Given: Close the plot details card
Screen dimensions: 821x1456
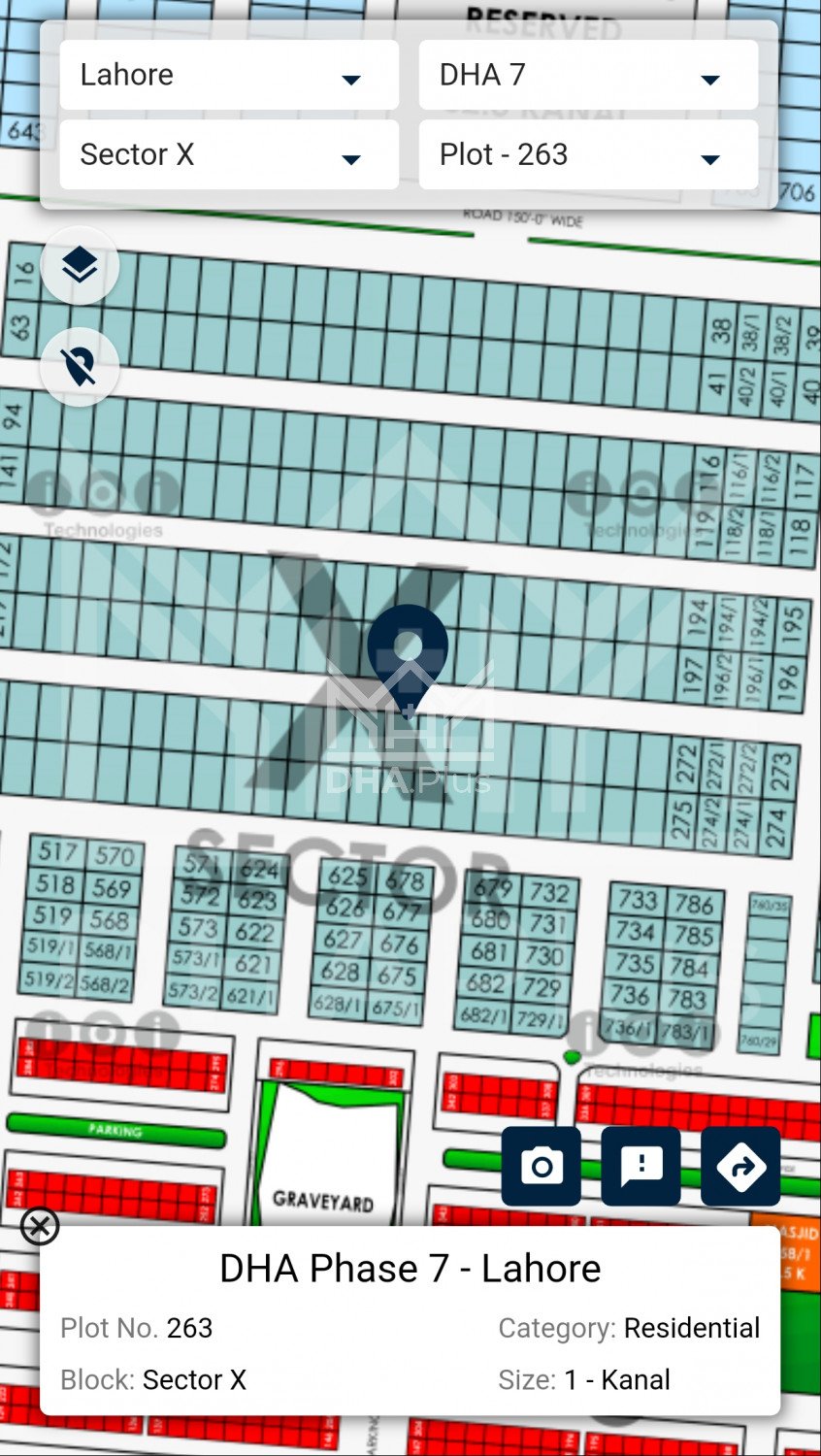Looking at the screenshot, I should click(40, 1226).
